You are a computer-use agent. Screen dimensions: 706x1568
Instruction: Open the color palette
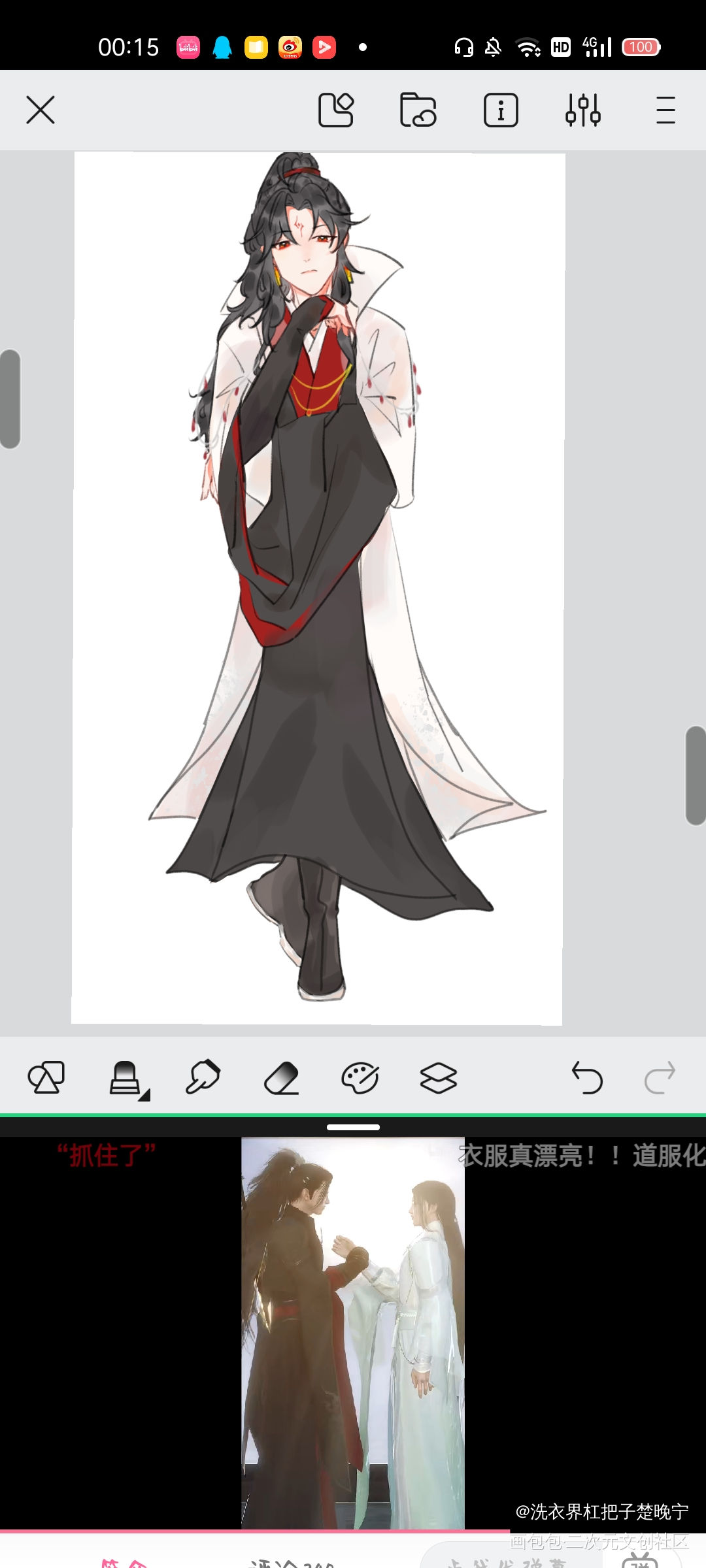360,1077
